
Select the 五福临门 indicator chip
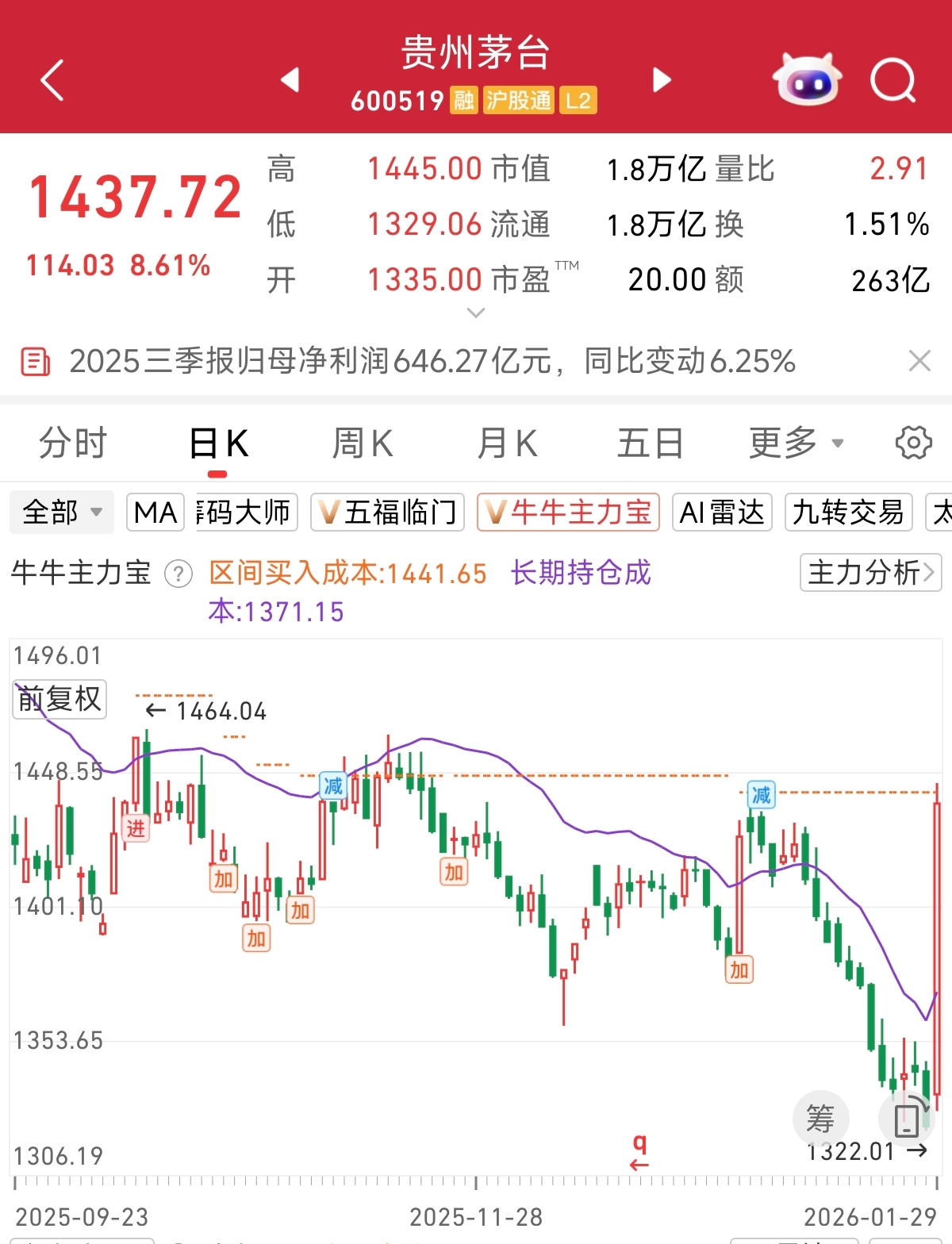(387, 513)
